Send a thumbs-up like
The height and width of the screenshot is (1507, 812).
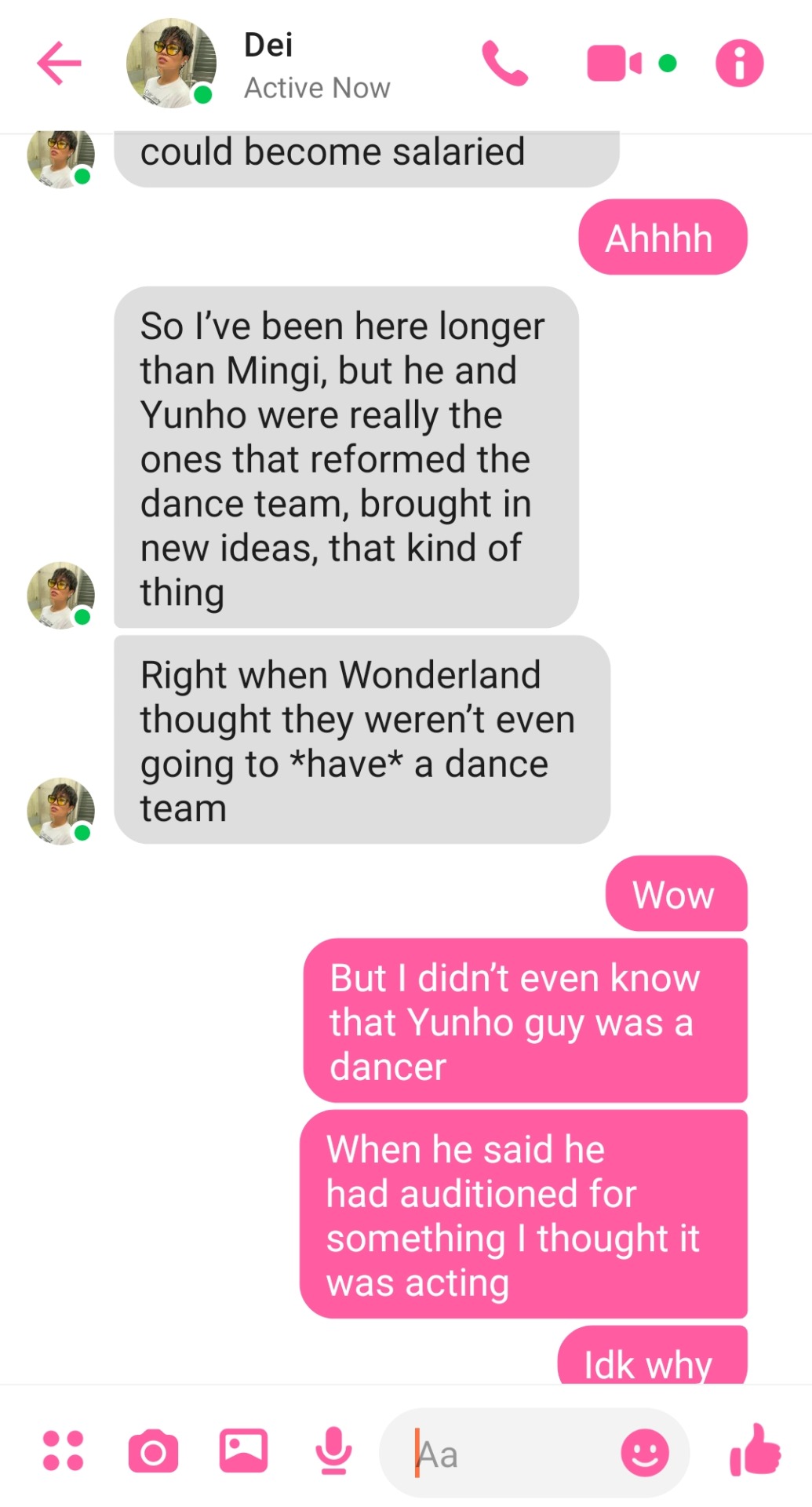(x=755, y=1450)
